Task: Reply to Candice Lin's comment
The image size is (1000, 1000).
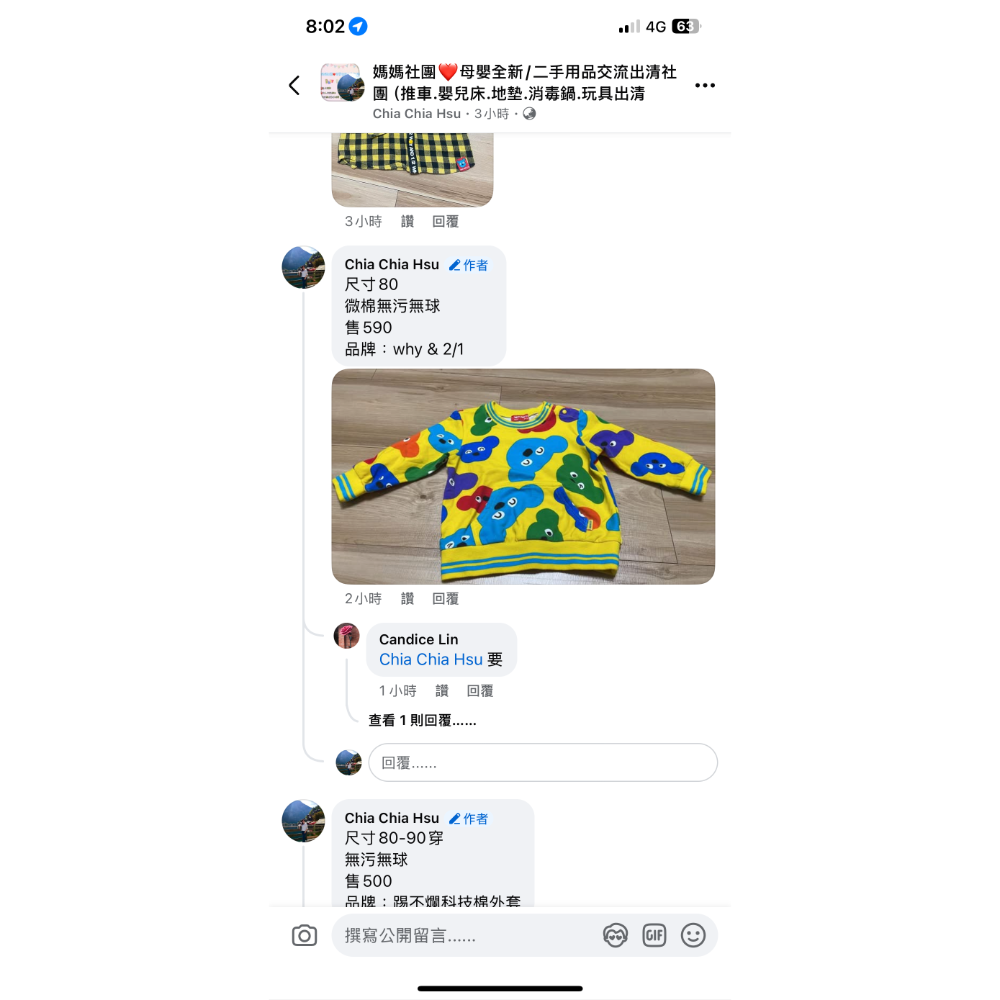Action: tap(480, 691)
